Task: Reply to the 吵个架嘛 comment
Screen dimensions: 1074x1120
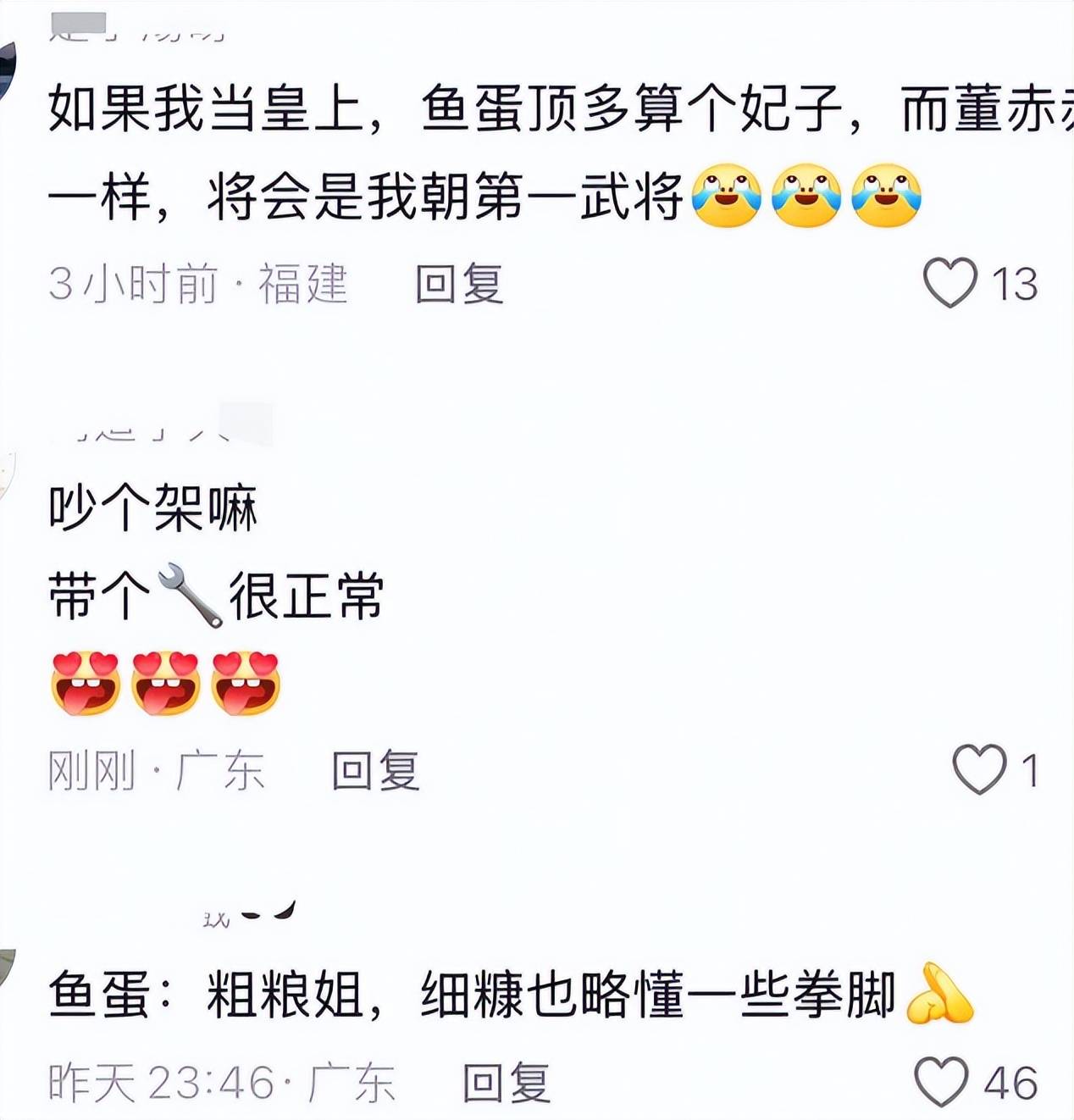Action: [x=375, y=770]
